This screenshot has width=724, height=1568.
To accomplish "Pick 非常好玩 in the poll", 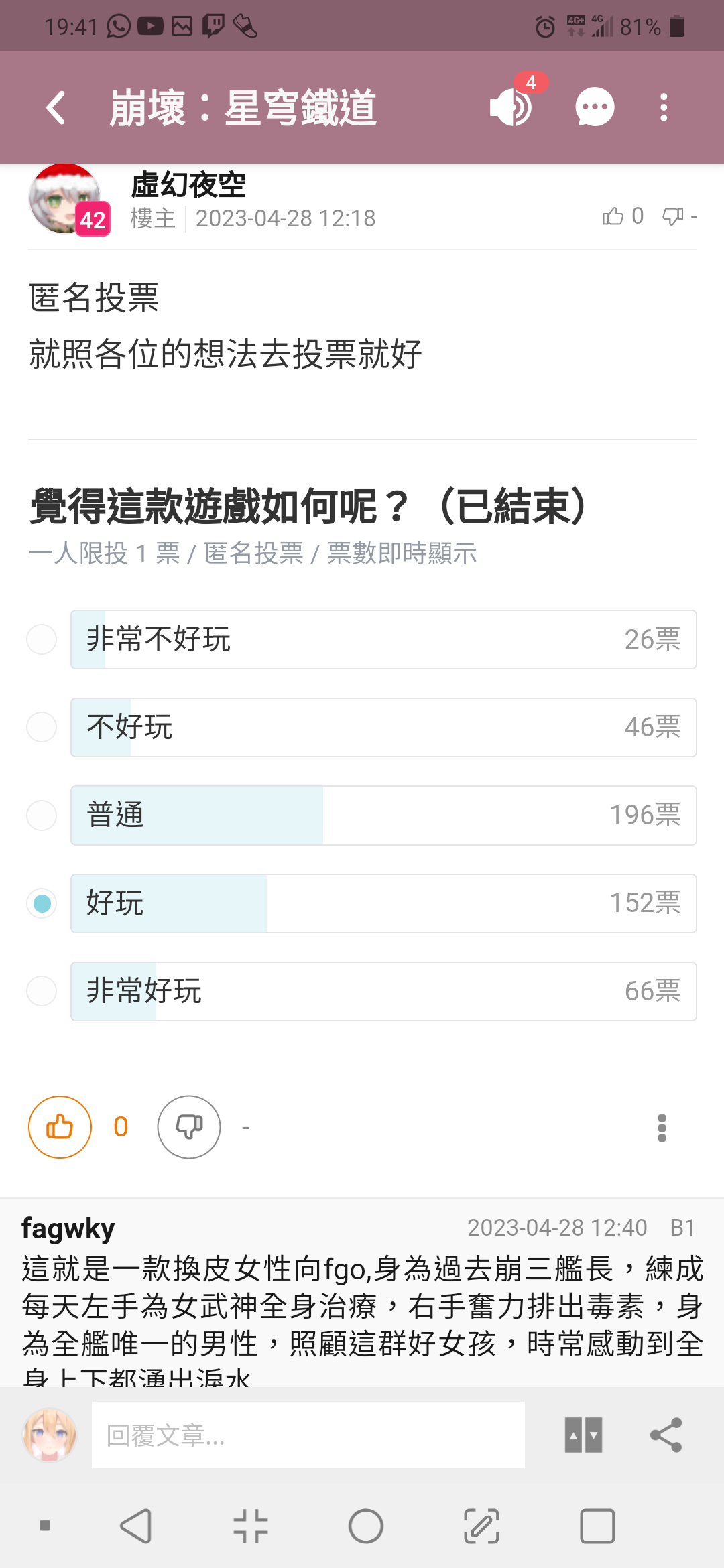I will click(x=383, y=991).
